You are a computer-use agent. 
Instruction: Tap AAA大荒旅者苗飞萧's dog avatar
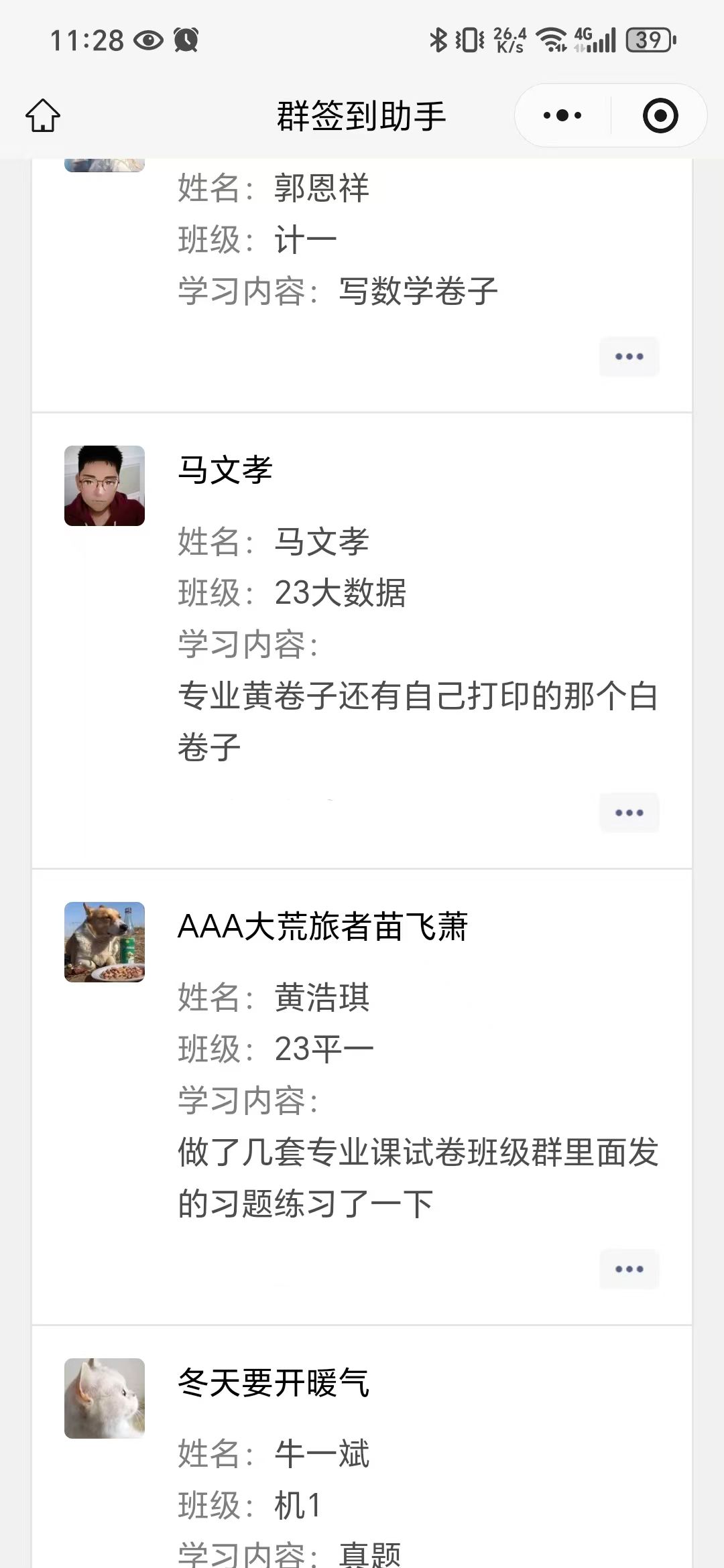tap(105, 942)
